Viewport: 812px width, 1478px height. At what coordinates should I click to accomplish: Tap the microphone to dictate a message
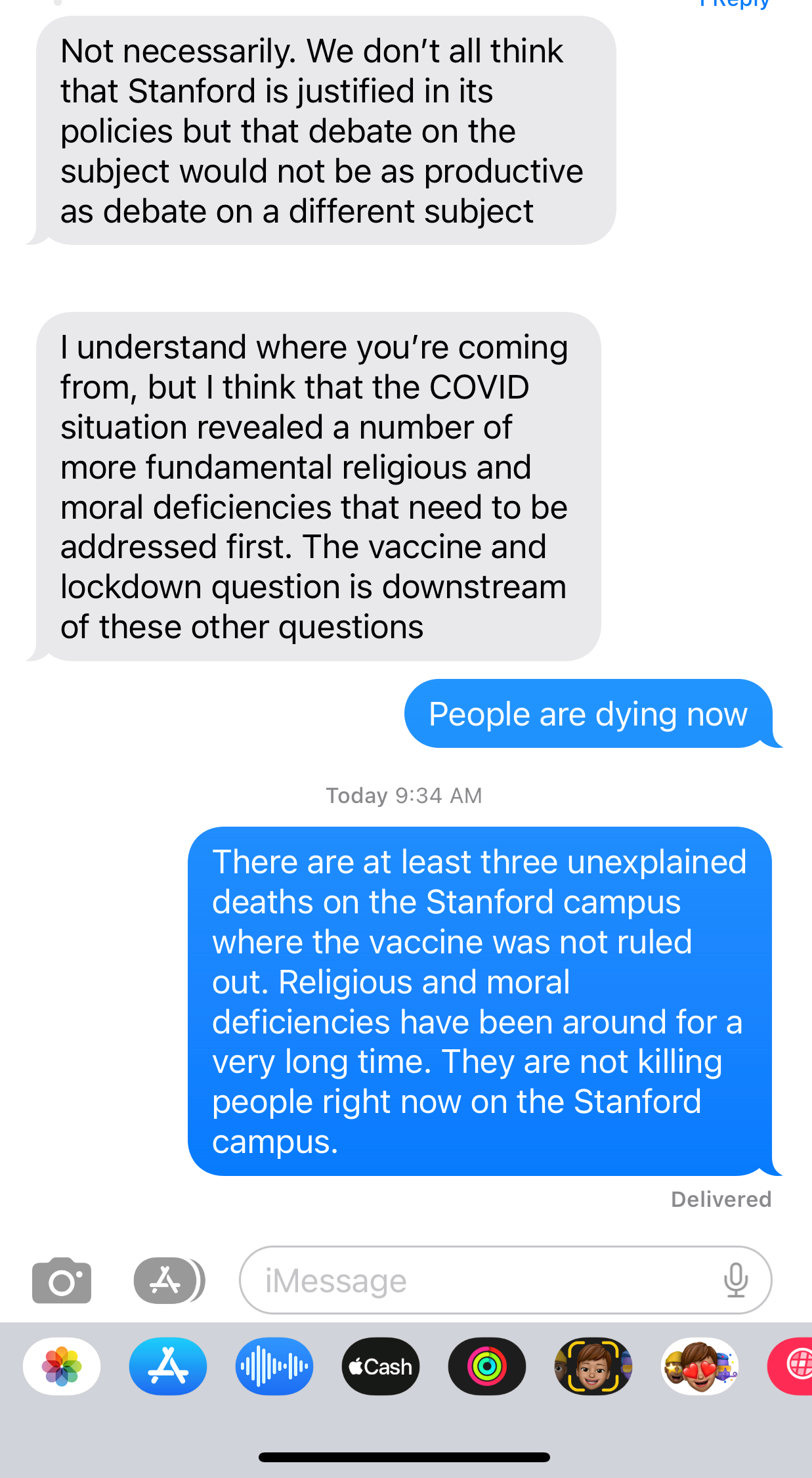(x=736, y=1280)
